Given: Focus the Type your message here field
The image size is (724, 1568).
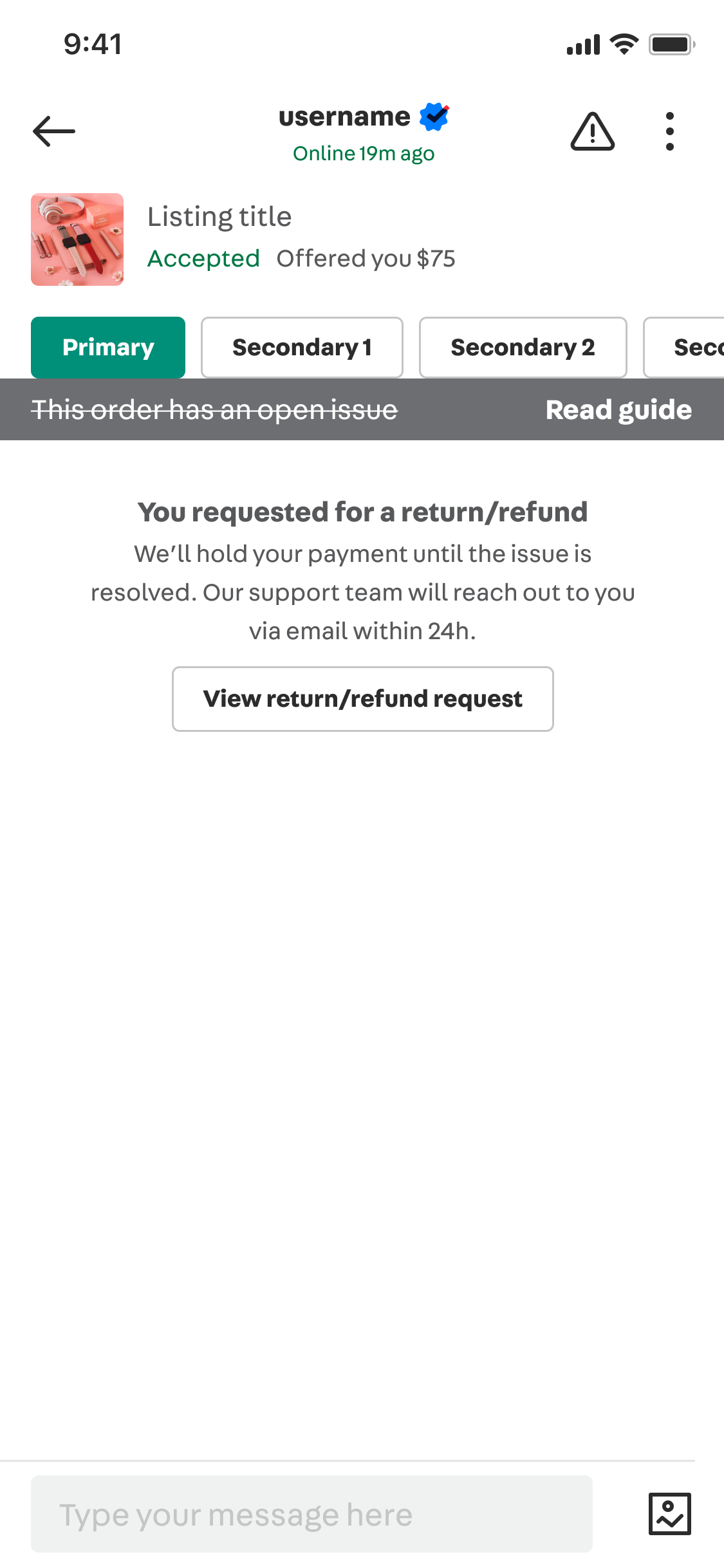Looking at the screenshot, I should (x=311, y=1514).
